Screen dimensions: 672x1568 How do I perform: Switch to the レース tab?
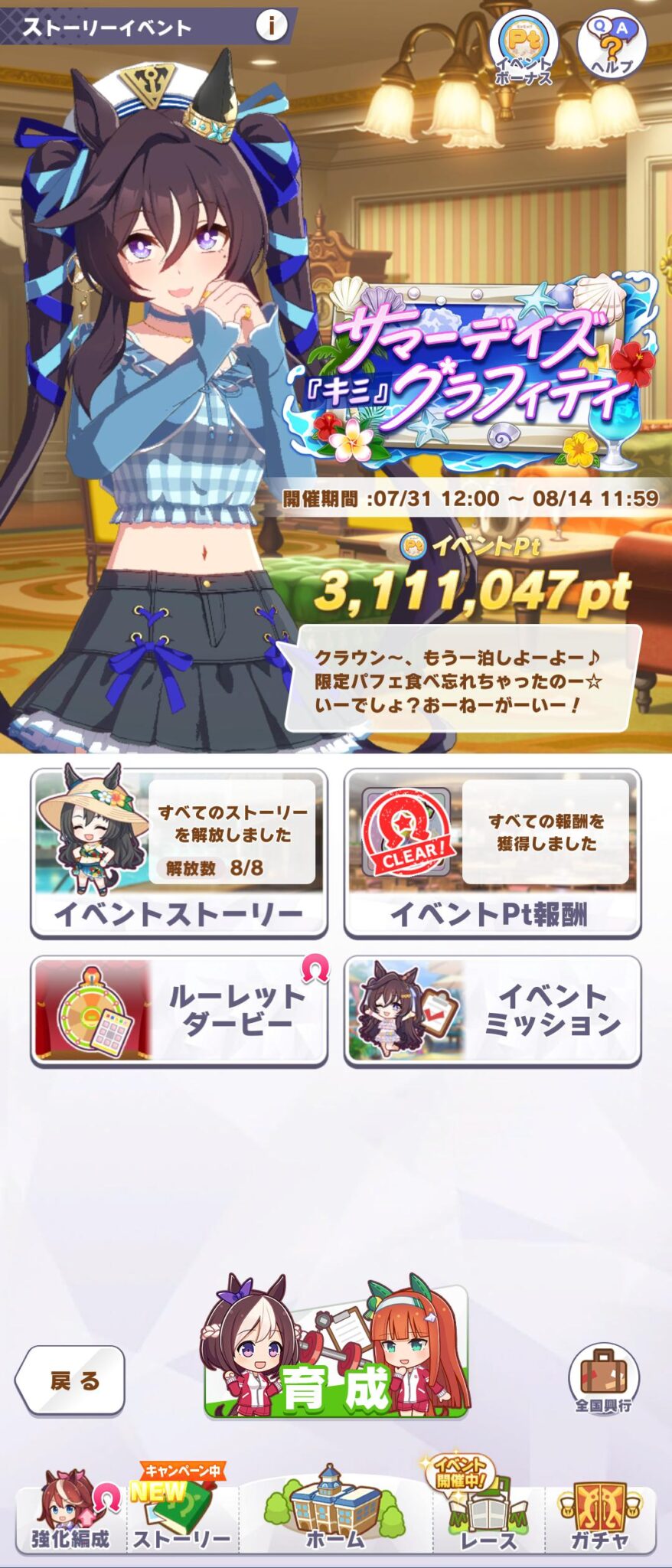pos(488,1517)
